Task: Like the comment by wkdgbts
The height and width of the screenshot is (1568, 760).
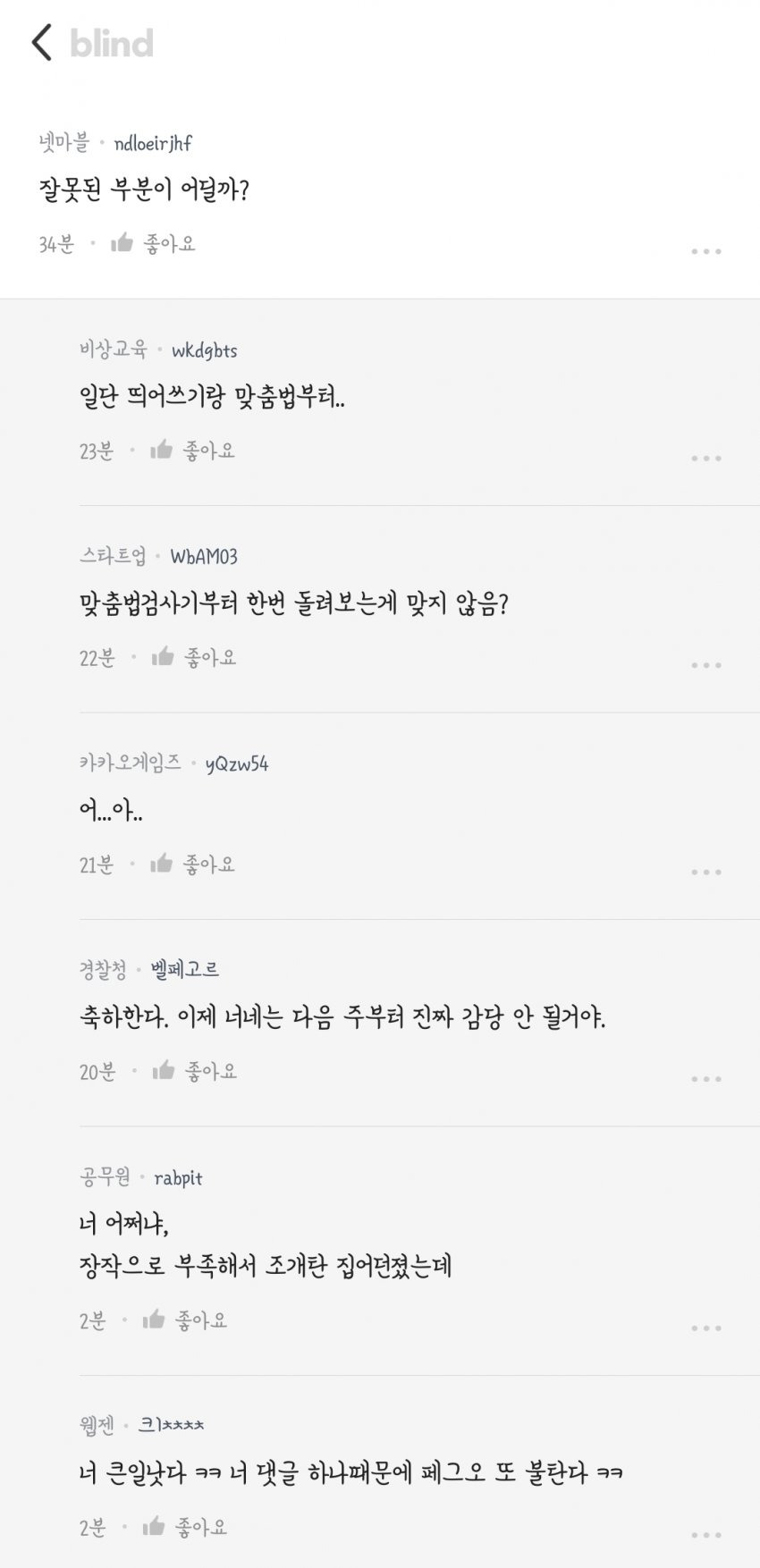Action: coord(192,451)
